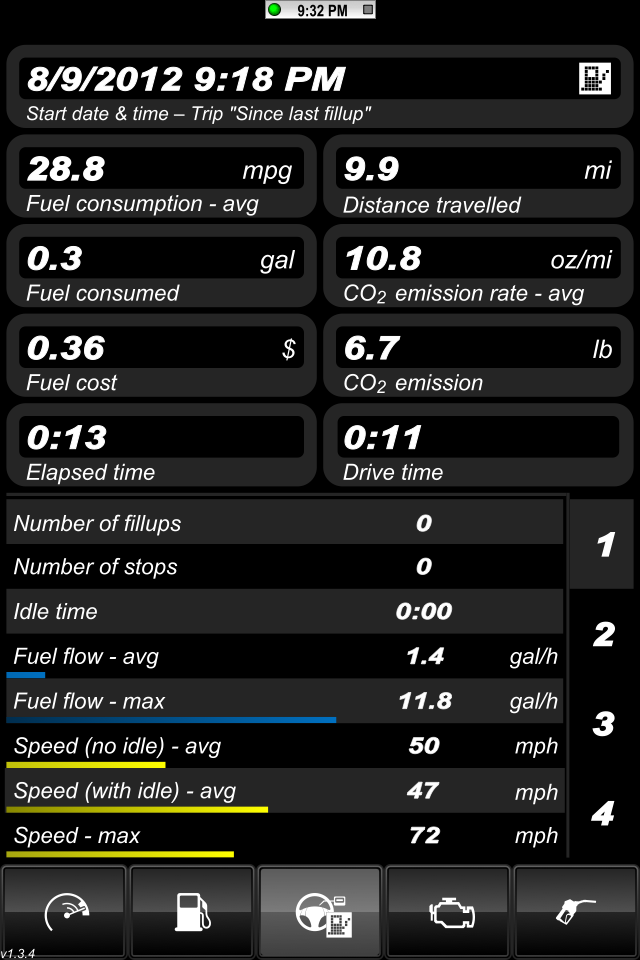Switch to statistics page 2
The width and height of the screenshot is (640, 960).
coord(604,634)
